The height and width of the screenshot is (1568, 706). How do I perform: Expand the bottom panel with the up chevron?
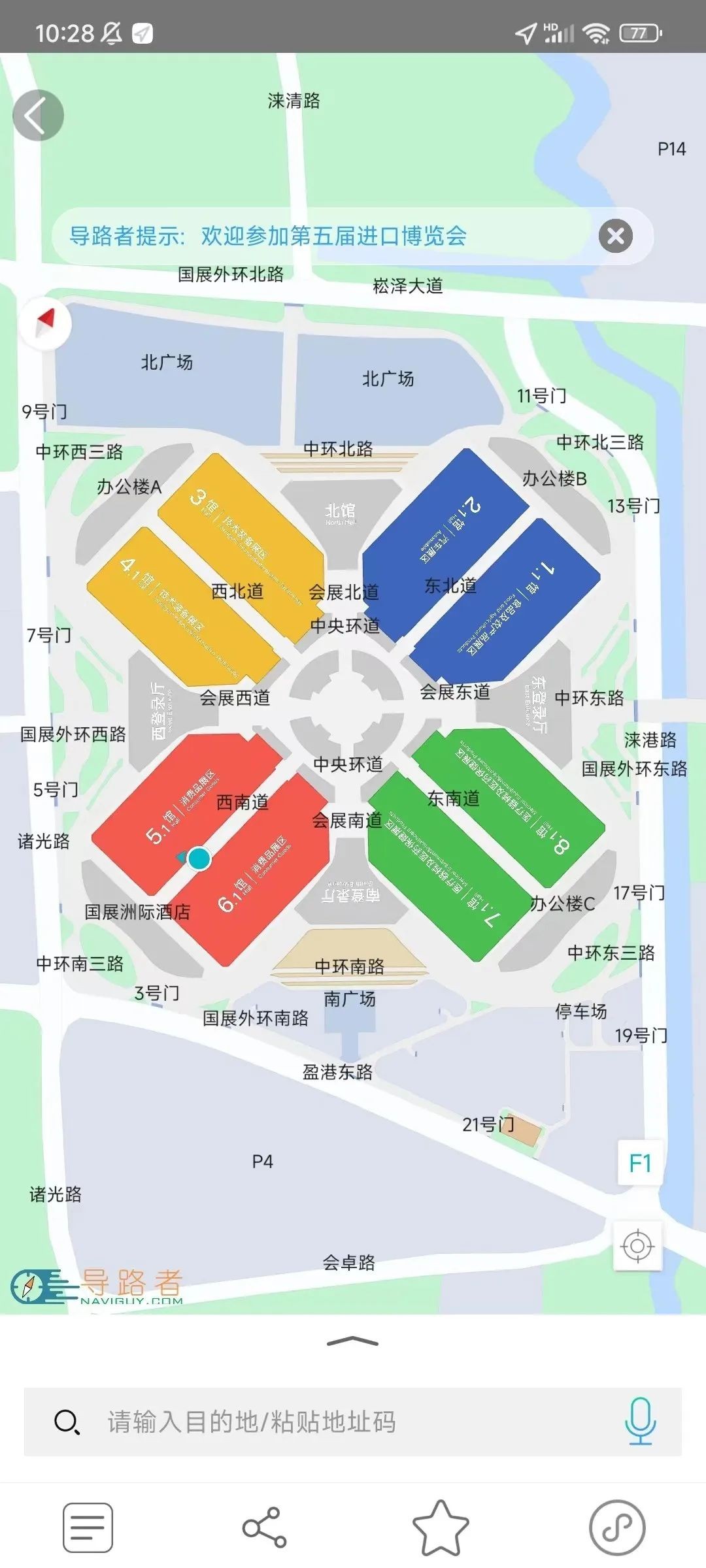(x=352, y=1342)
